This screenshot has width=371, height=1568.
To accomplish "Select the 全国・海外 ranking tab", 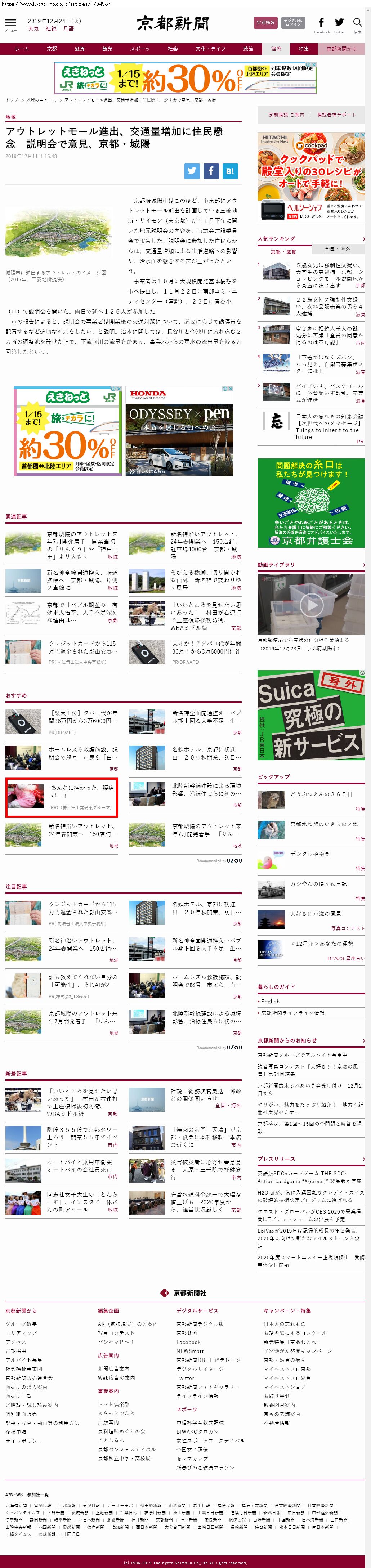I will 337,249.
